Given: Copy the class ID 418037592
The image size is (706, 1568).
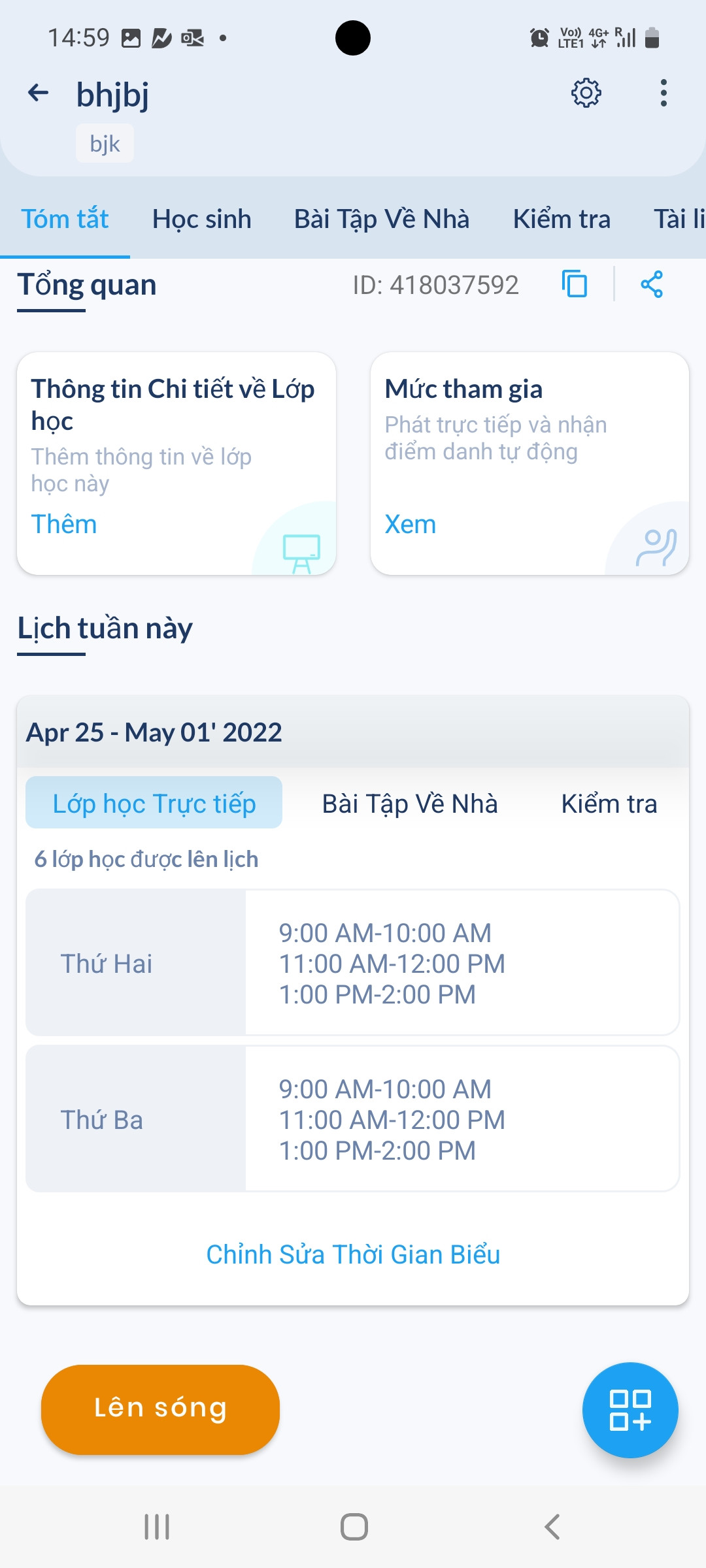Looking at the screenshot, I should point(574,284).
